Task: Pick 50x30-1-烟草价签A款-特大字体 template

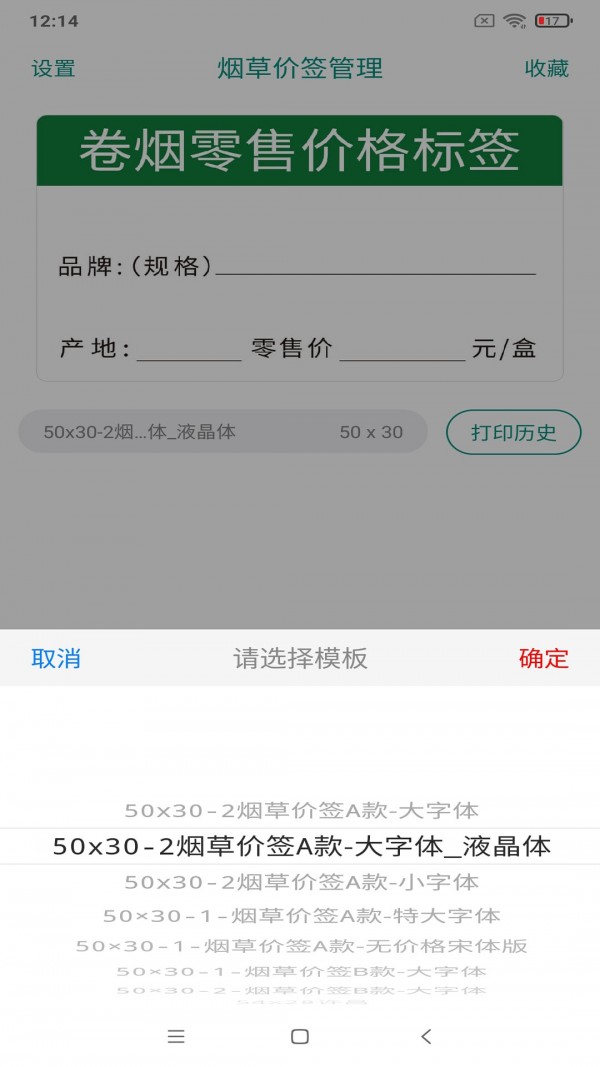Action: tap(301, 915)
